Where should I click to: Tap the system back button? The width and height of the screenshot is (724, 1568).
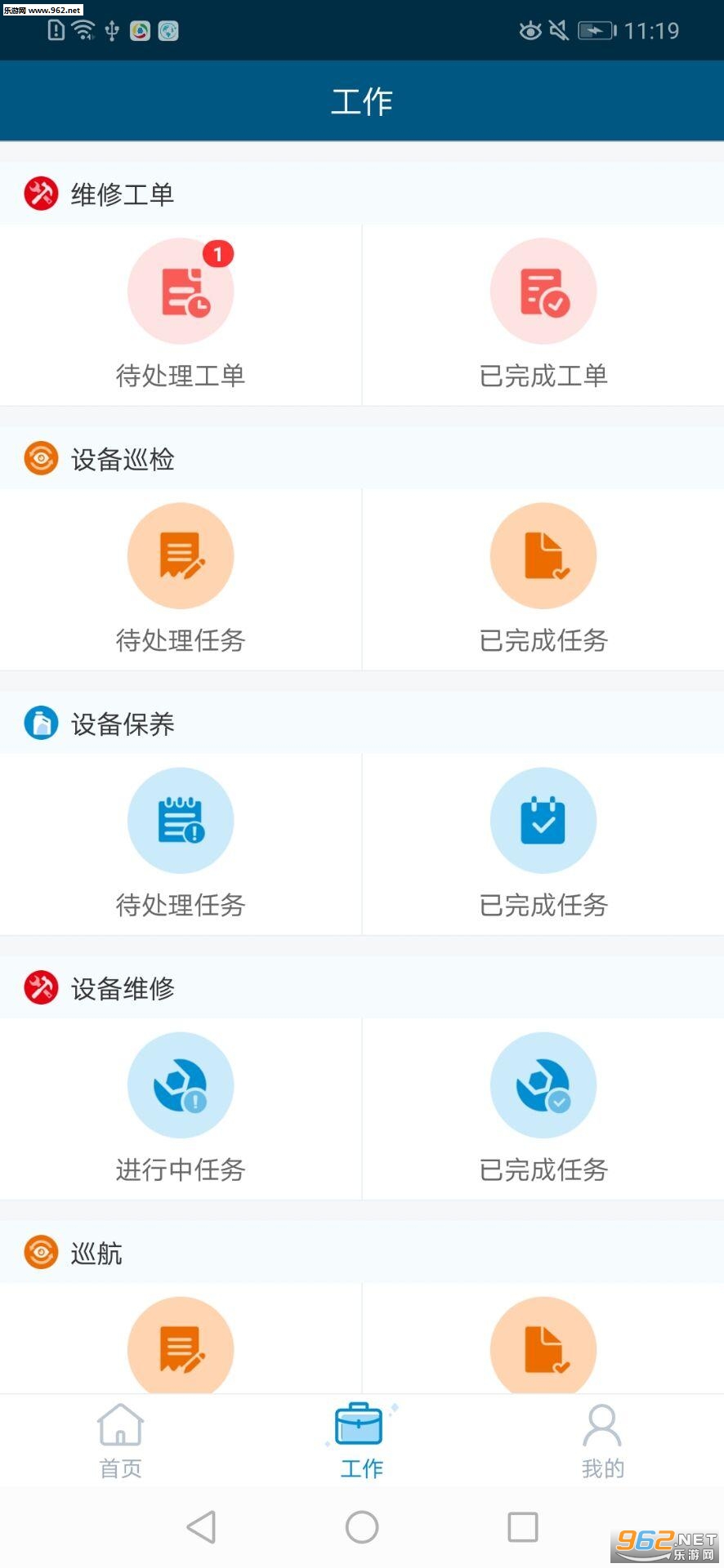pyautogui.click(x=201, y=1526)
